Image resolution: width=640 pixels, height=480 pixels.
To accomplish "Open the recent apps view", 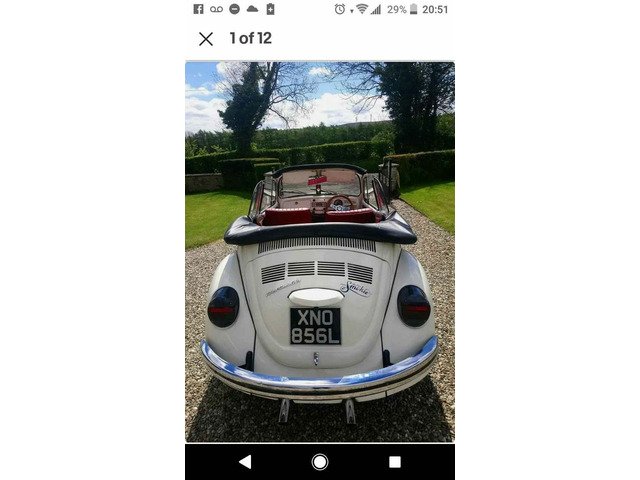I will (395, 462).
